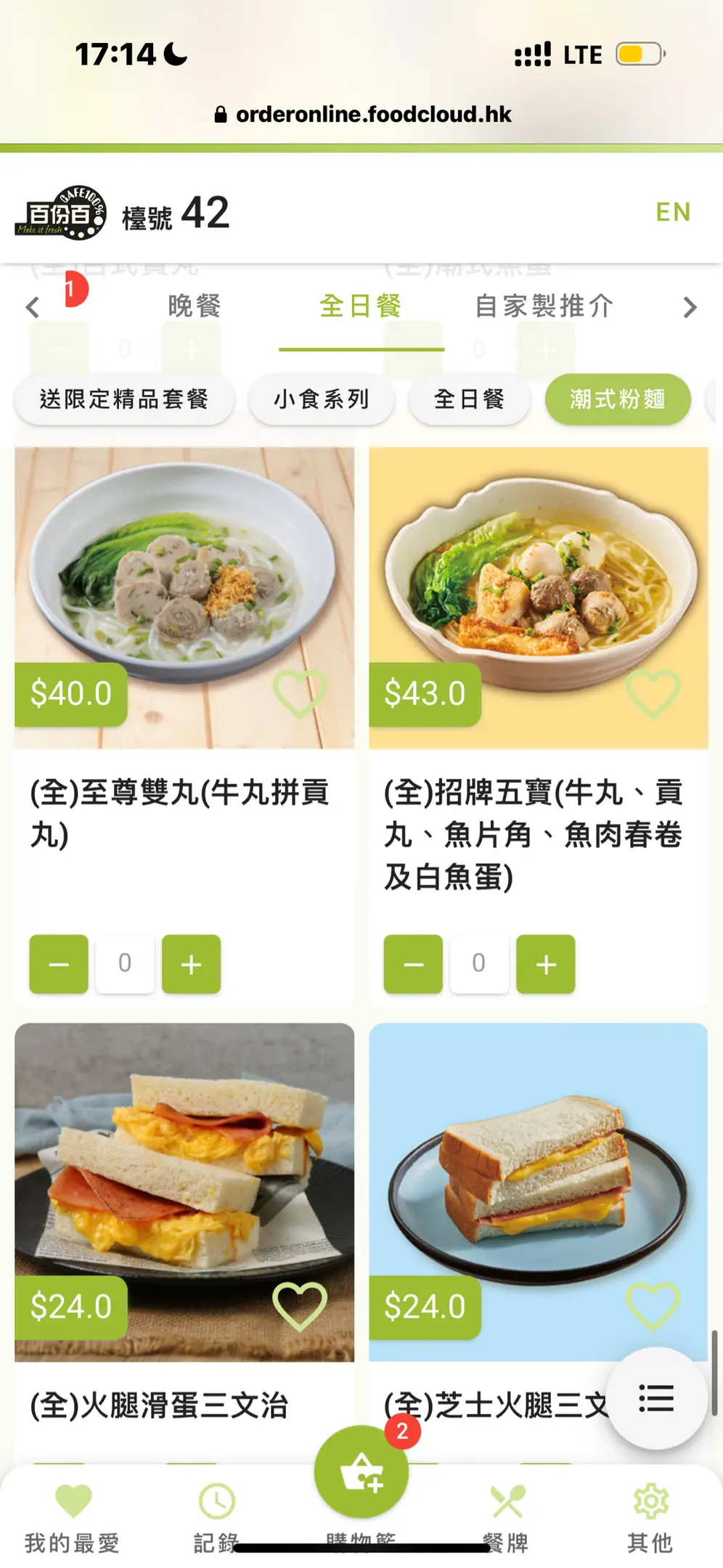Show more menu categories with right arrow

690,307
